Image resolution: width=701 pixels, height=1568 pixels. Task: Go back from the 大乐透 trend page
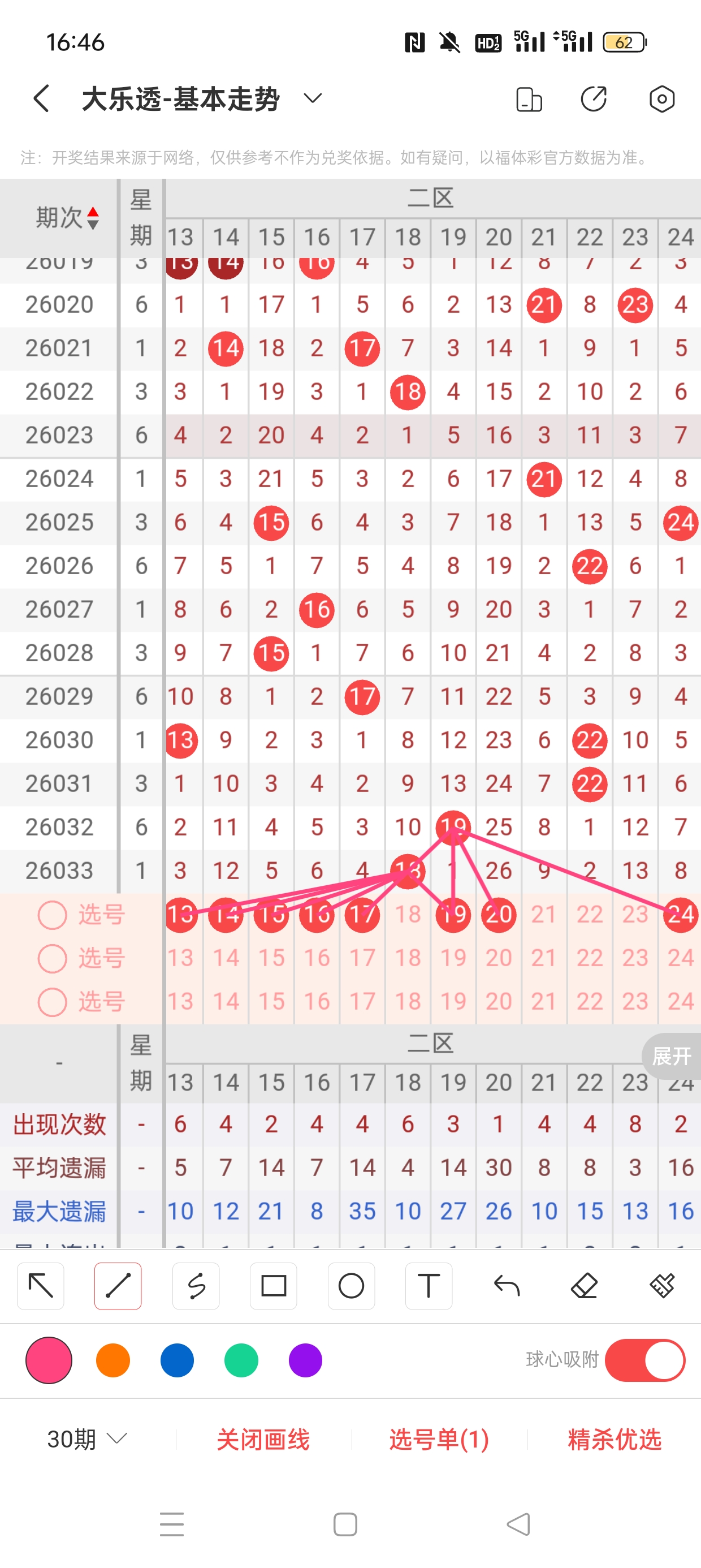[41, 98]
